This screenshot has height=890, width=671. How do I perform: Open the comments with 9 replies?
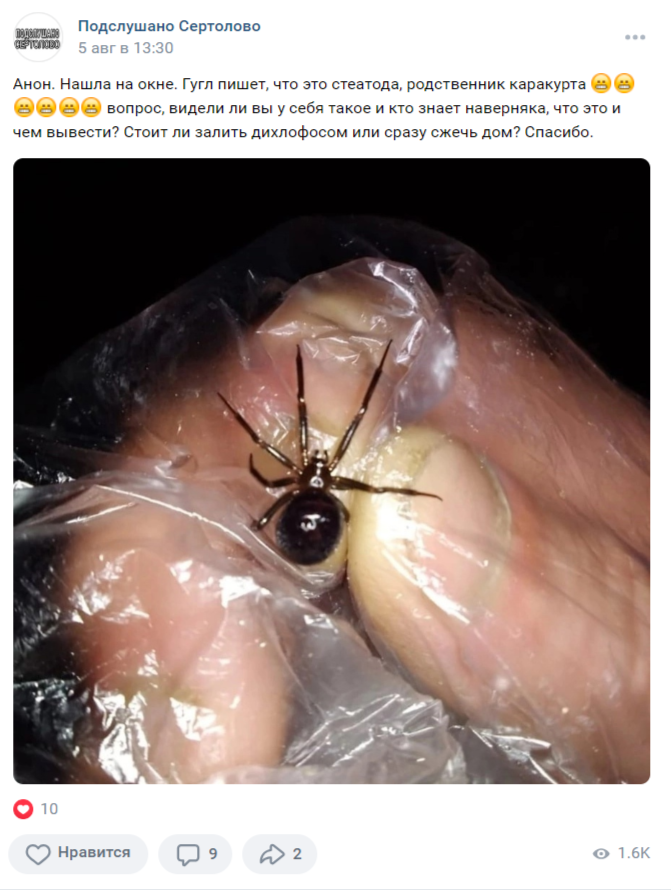(x=197, y=853)
